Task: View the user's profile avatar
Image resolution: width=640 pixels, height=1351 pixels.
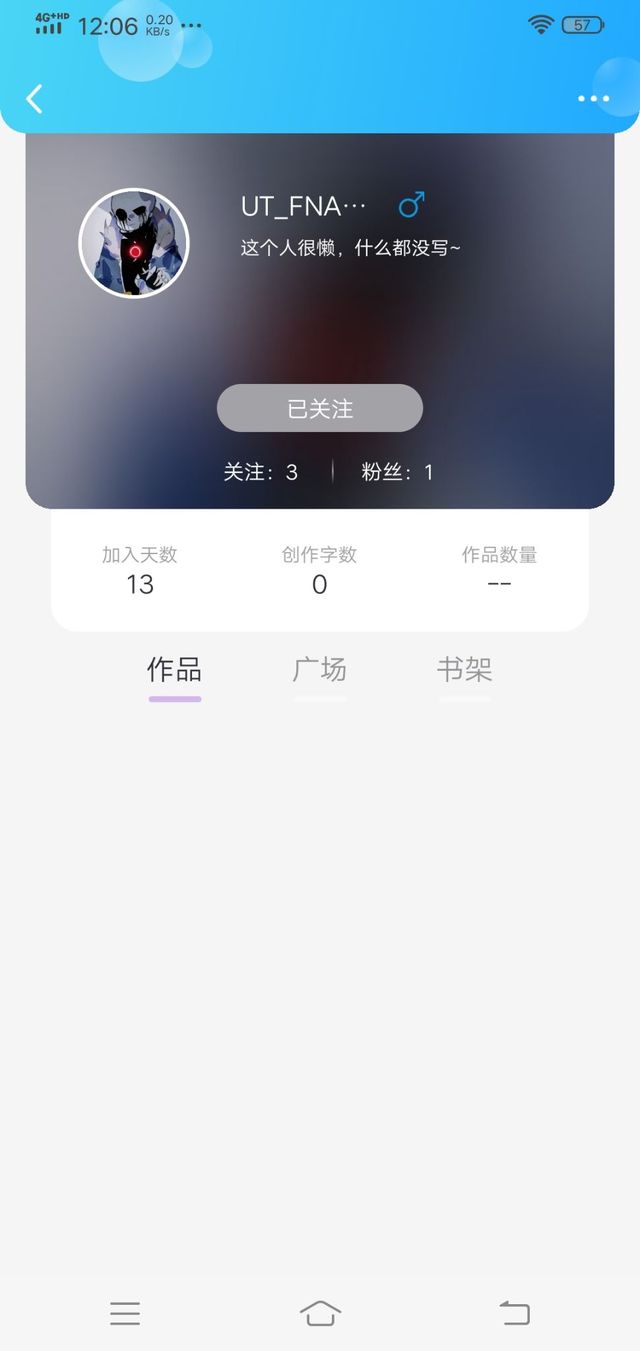Action: click(x=134, y=243)
